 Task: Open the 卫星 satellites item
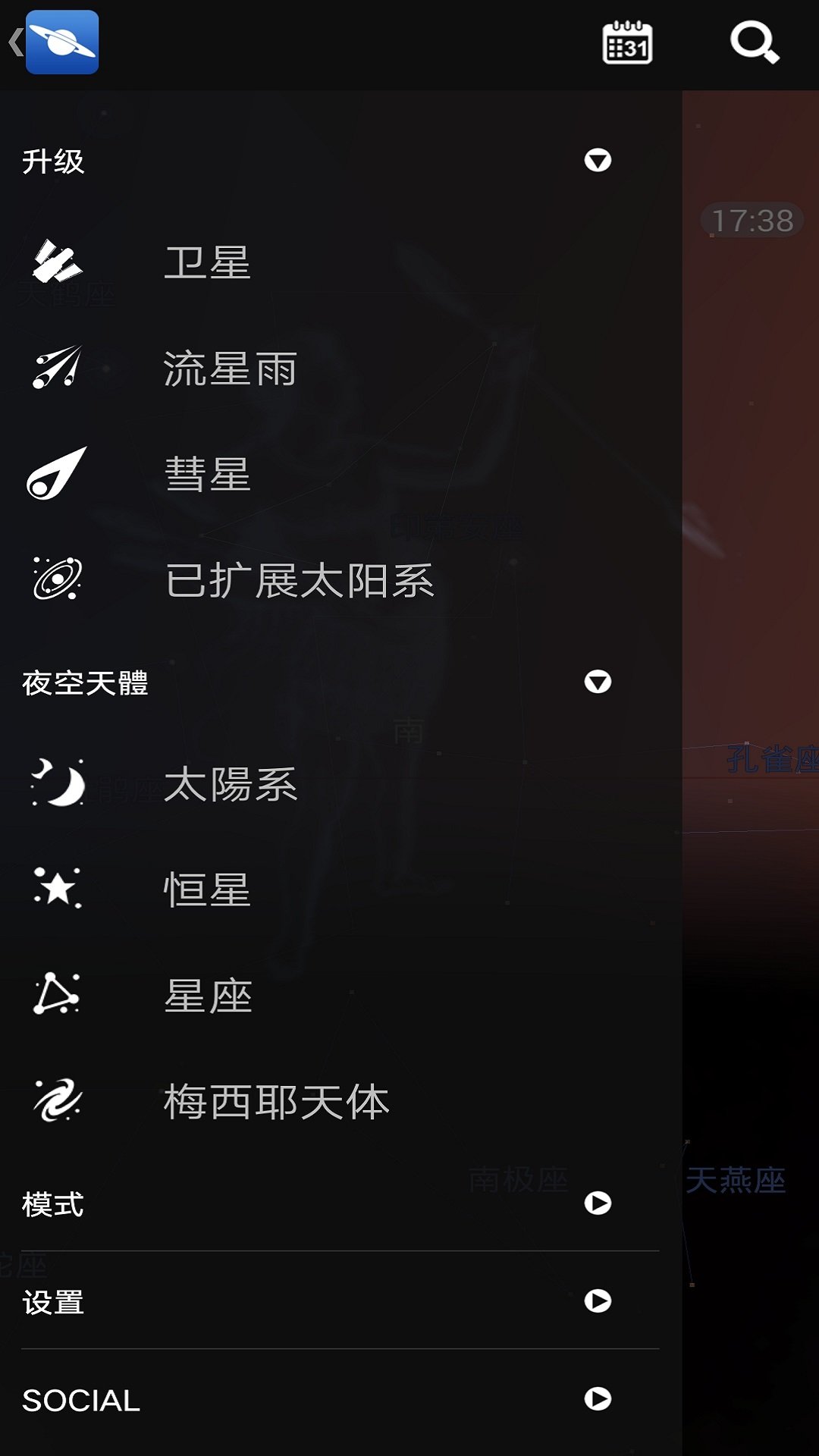click(x=207, y=263)
